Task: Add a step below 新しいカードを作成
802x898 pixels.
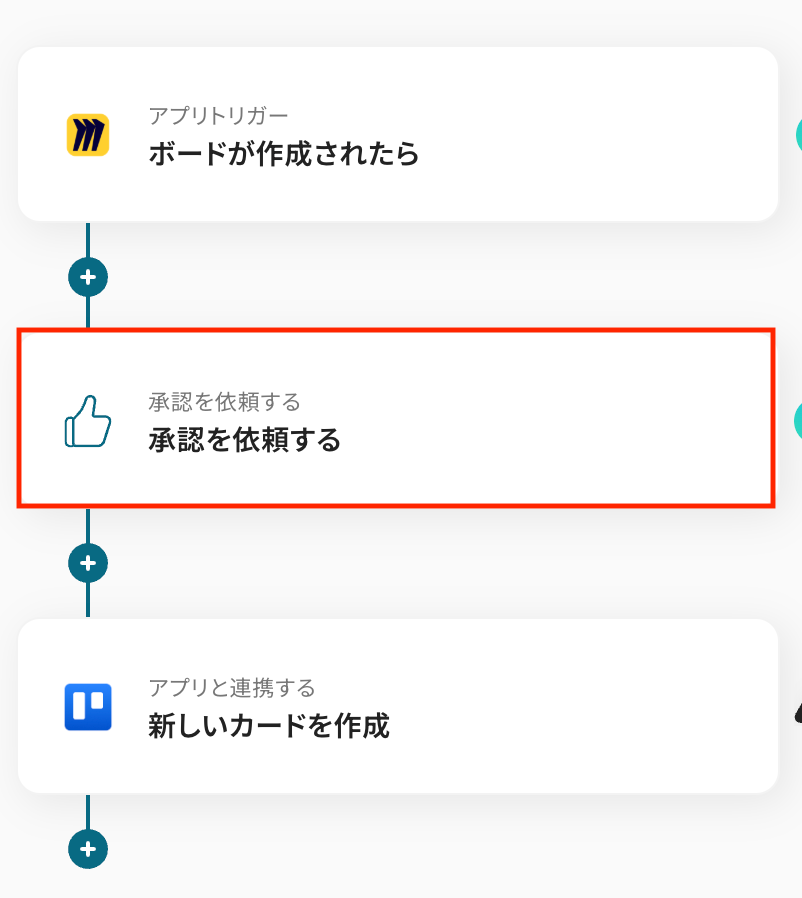Action: coord(88,849)
